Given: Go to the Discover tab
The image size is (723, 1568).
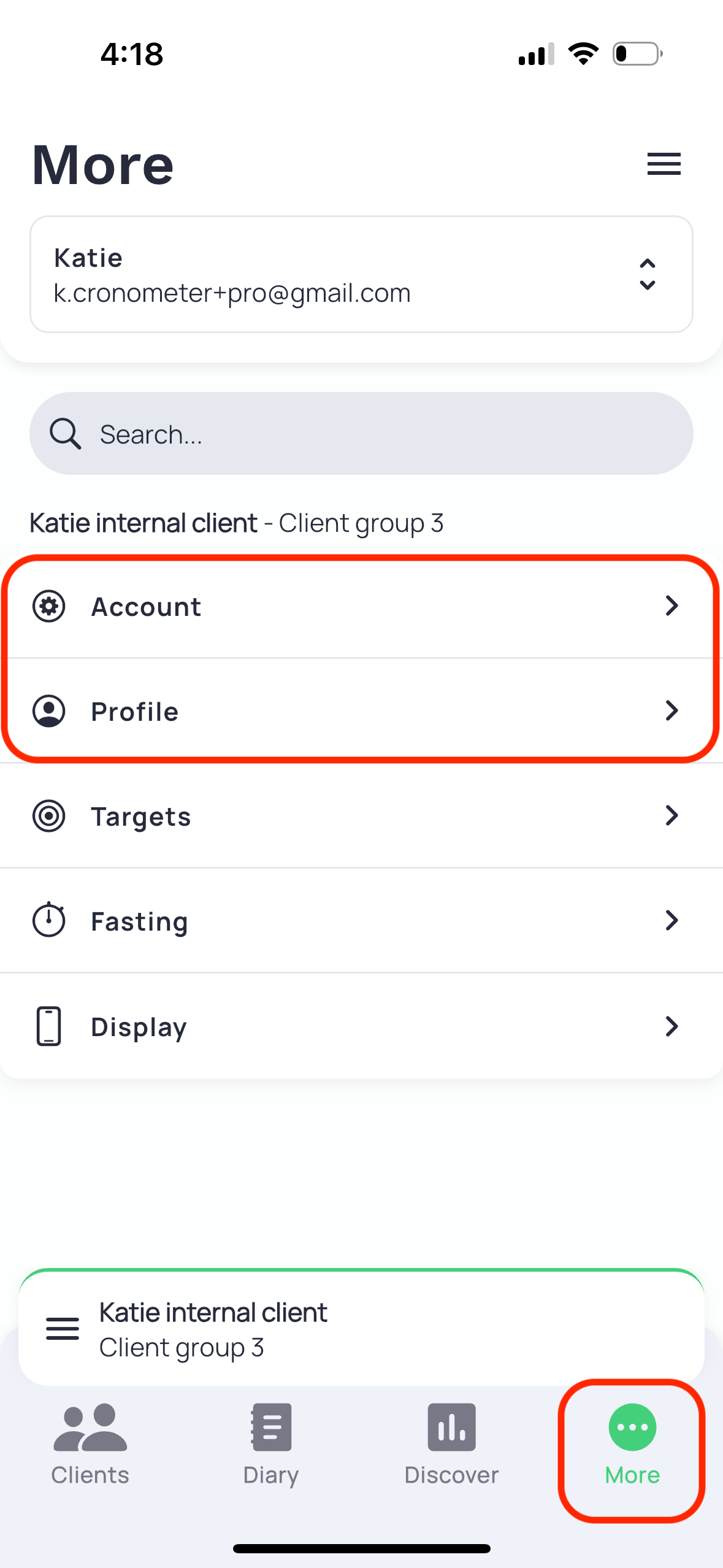Looking at the screenshot, I should pyautogui.click(x=451, y=1445).
